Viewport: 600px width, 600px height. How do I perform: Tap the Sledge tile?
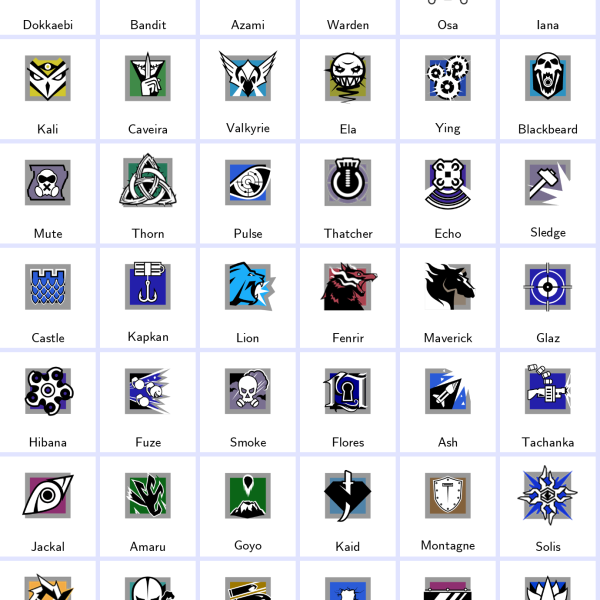548,192
